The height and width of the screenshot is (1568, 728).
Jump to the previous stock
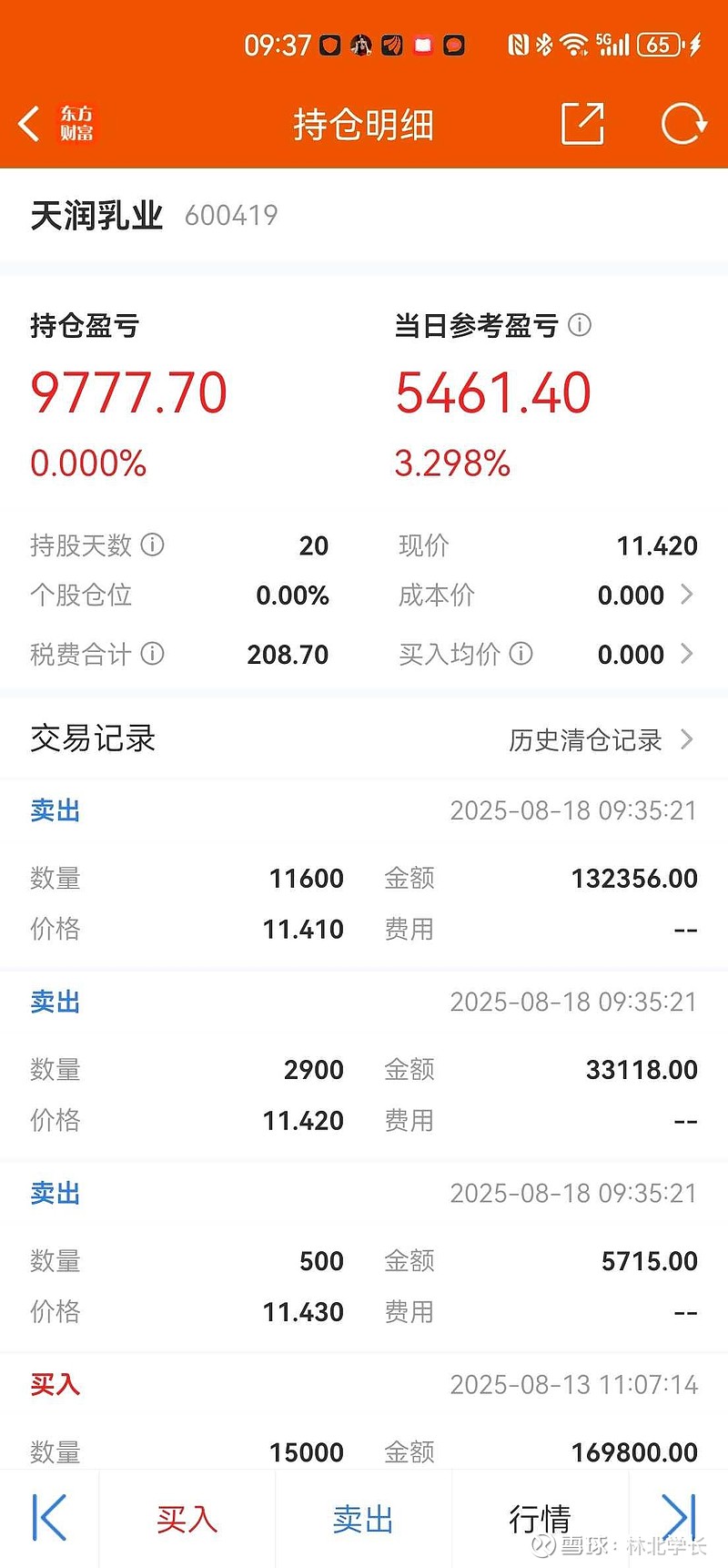(x=49, y=1517)
